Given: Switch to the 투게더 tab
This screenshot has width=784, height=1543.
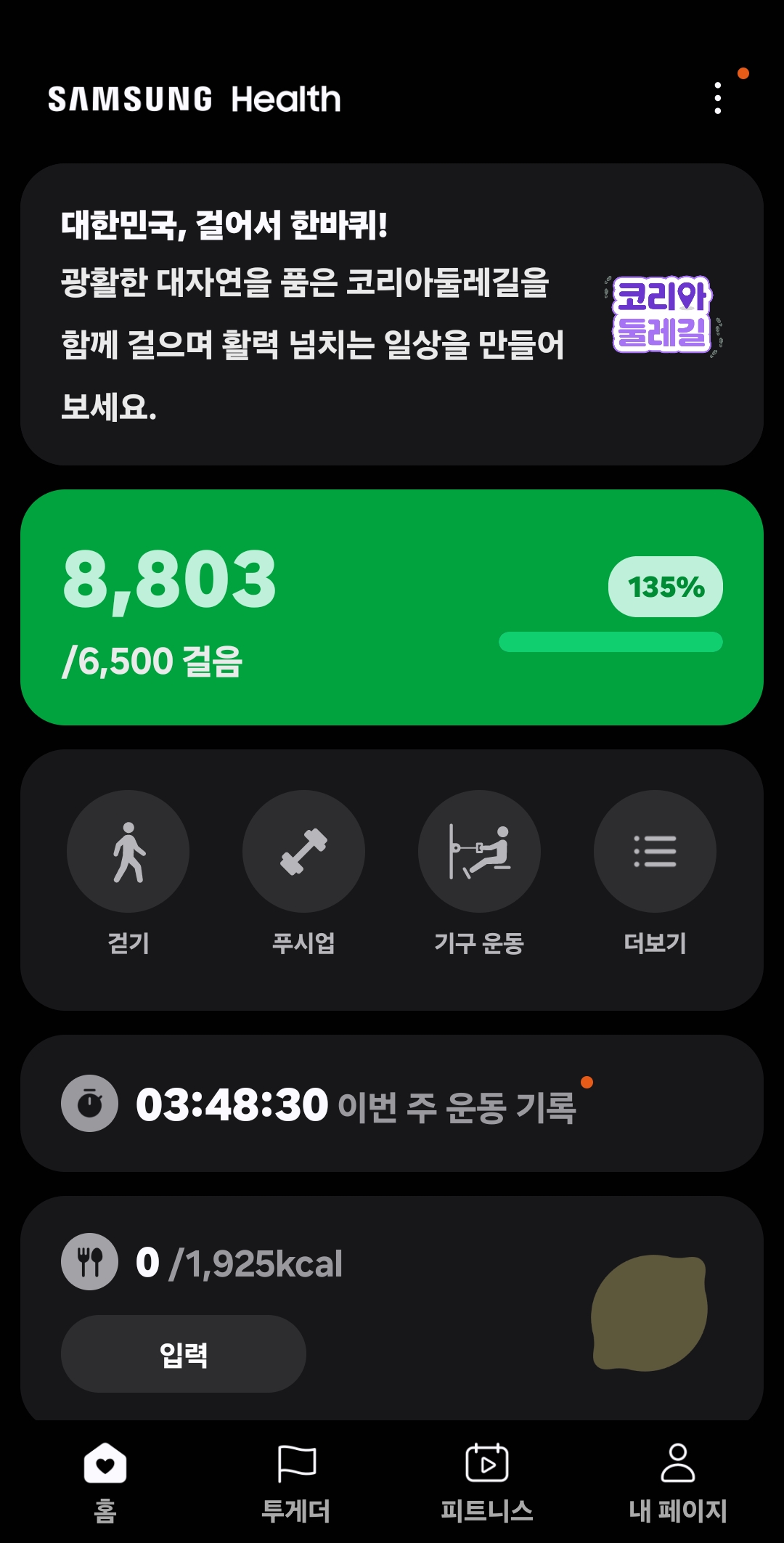Looking at the screenshot, I should click(296, 1481).
